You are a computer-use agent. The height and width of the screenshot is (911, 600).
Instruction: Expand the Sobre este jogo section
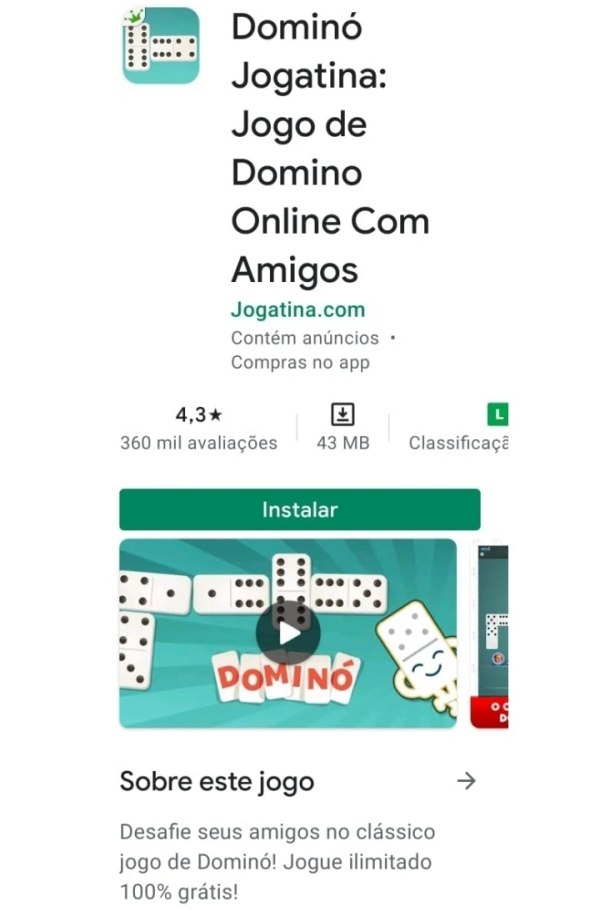pyautogui.click(x=466, y=781)
